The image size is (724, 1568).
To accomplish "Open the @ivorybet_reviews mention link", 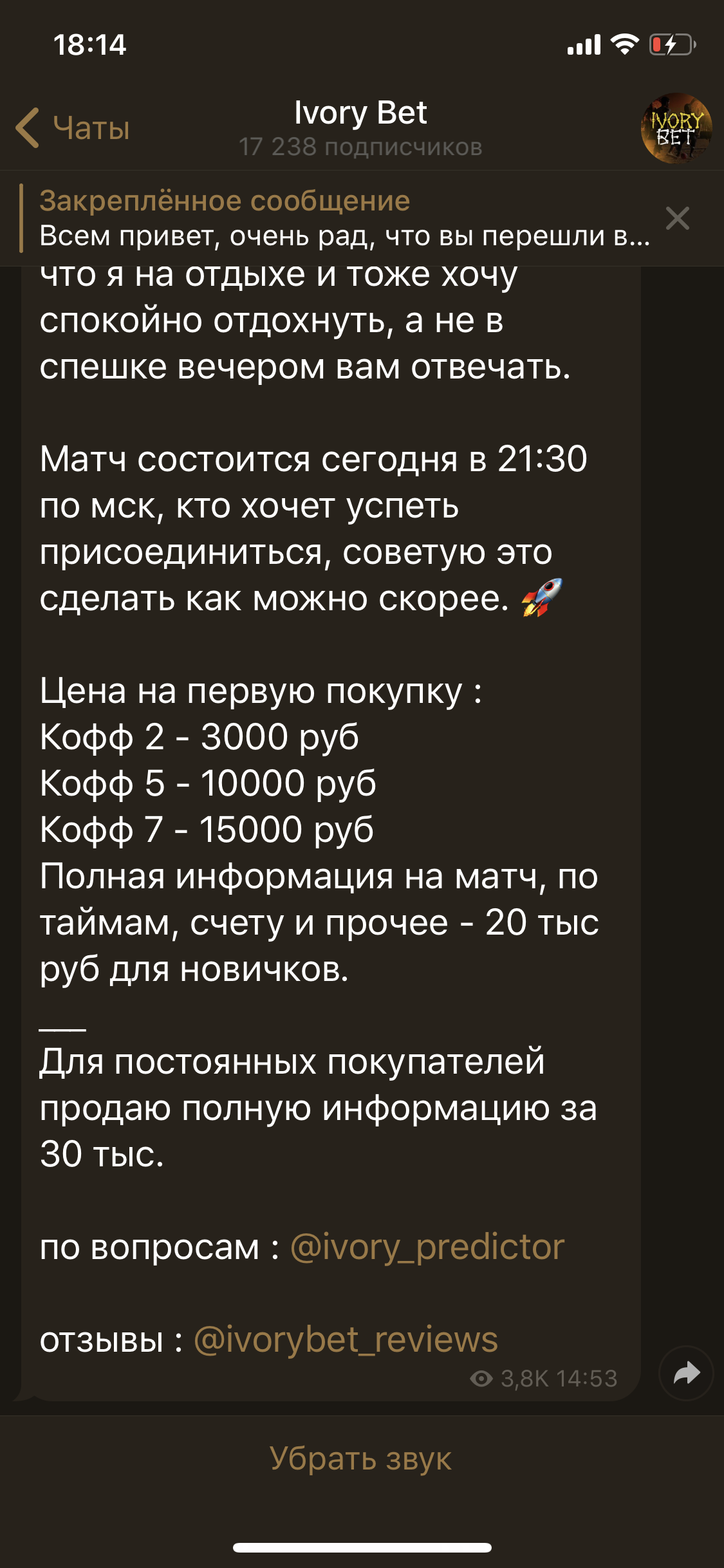I will pos(346,1339).
